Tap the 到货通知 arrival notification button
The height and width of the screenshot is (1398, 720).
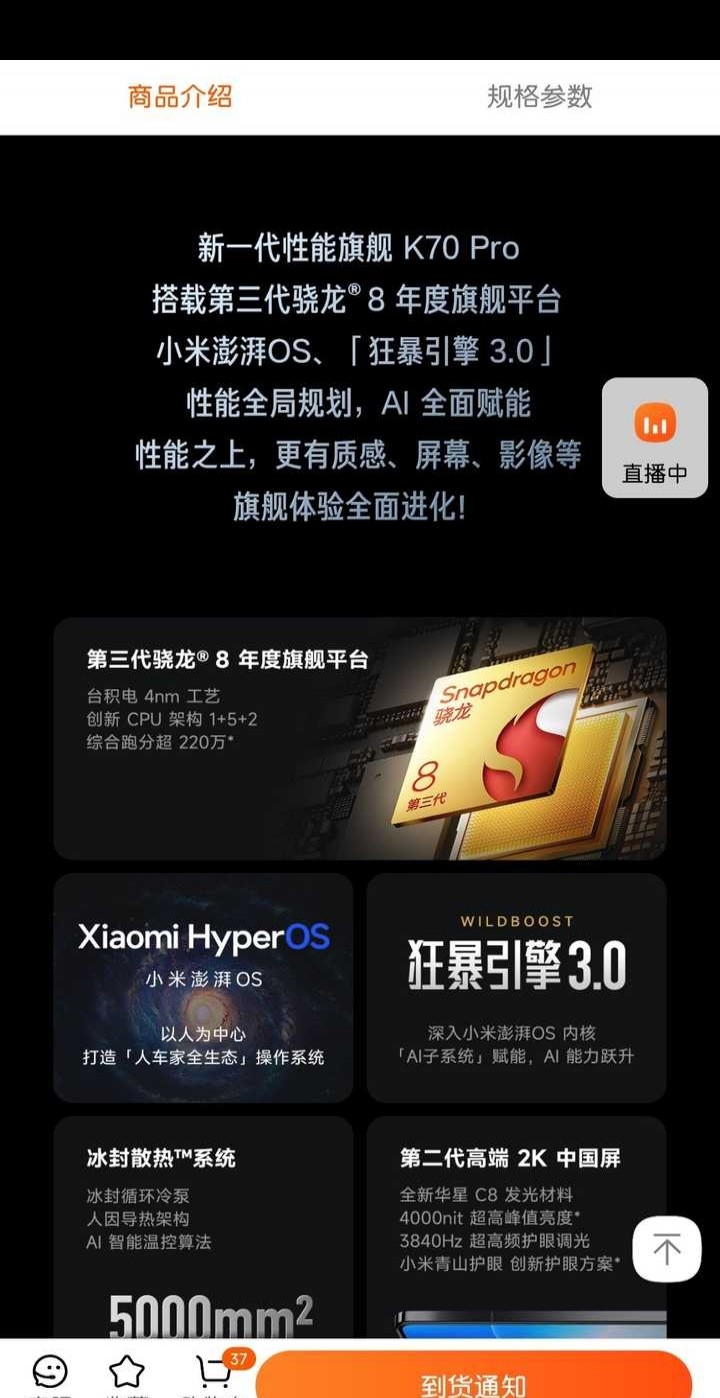coord(473,1380)
